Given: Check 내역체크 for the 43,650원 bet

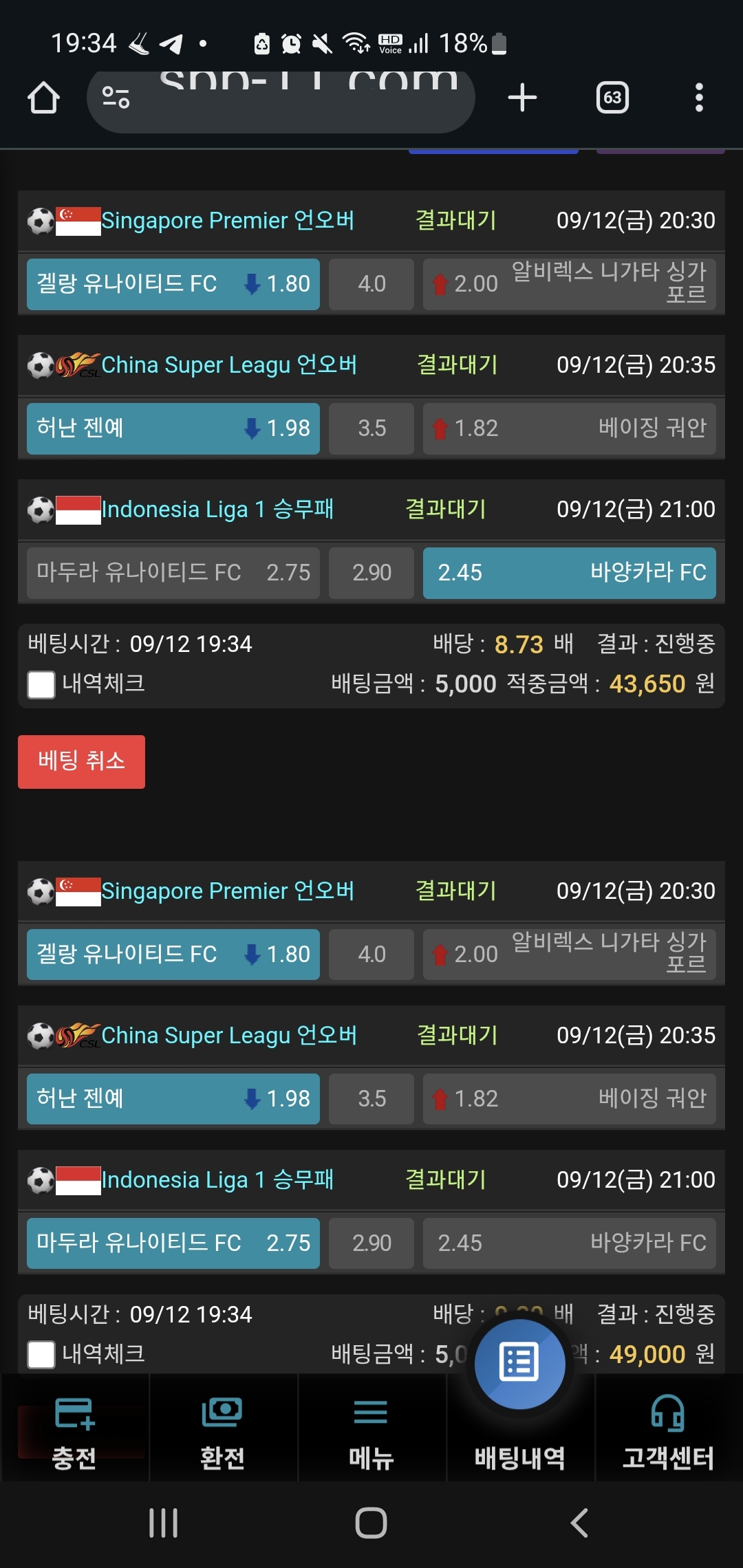Looking at the screenshot, I should tap(41, 685).
